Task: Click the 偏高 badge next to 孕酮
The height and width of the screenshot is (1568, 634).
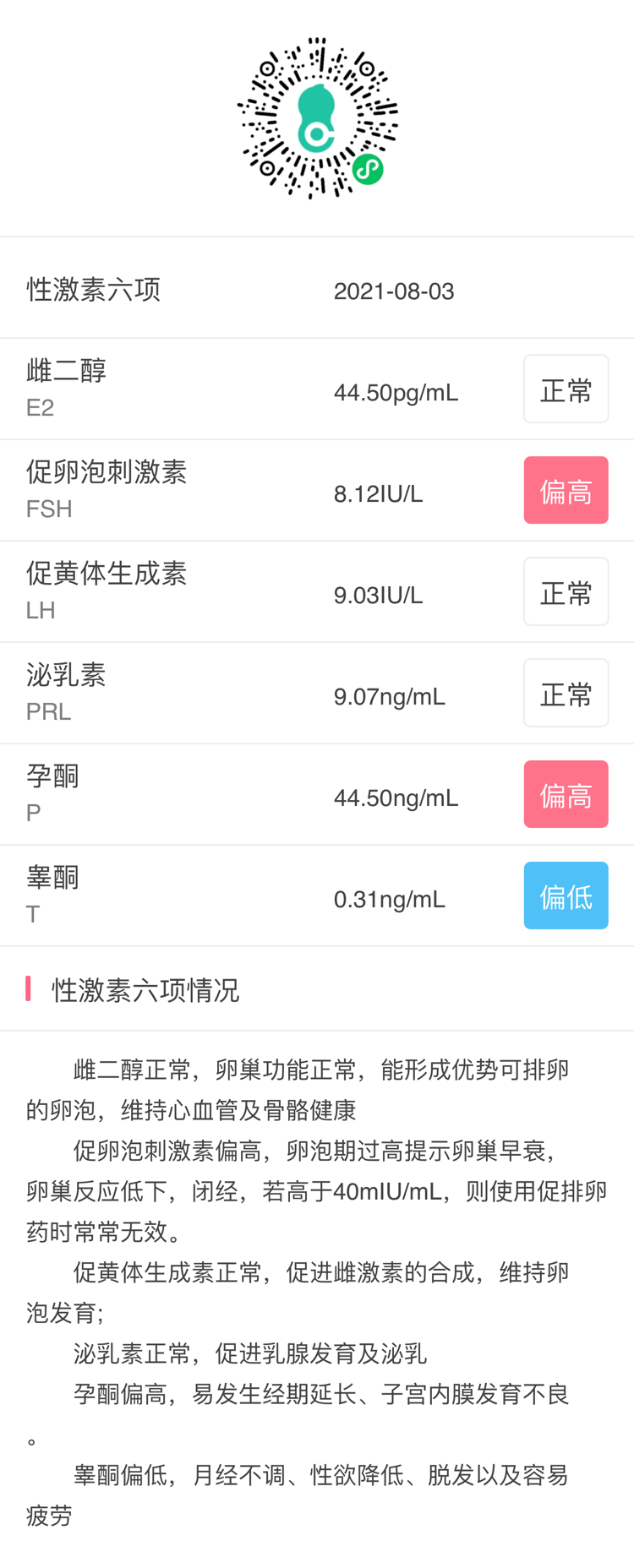Action: (x=566, y=793)
